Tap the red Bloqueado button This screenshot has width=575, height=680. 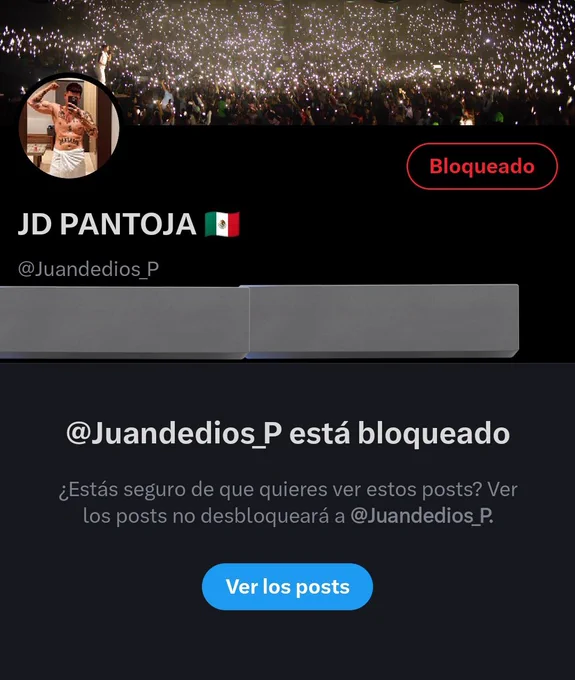tap(482, 166)
